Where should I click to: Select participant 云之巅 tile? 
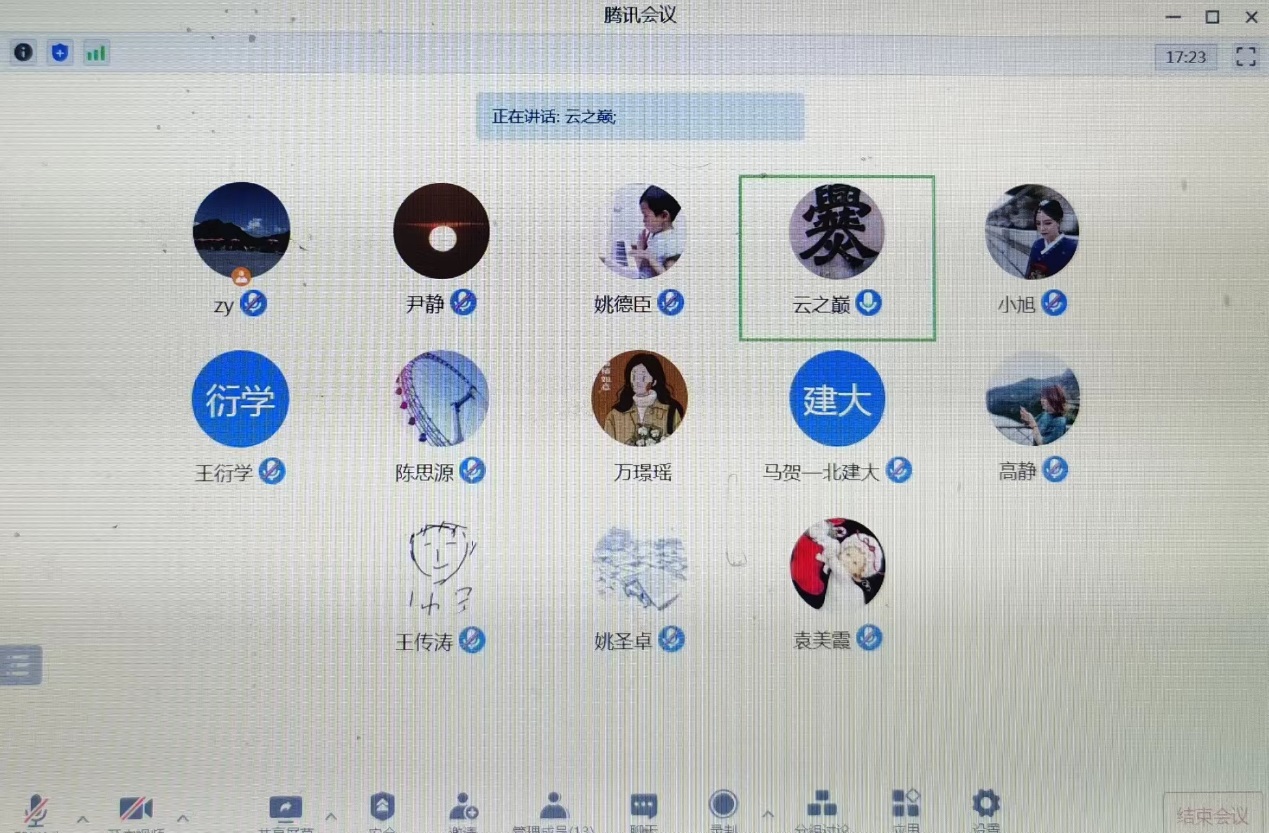[x=837, y=258]
